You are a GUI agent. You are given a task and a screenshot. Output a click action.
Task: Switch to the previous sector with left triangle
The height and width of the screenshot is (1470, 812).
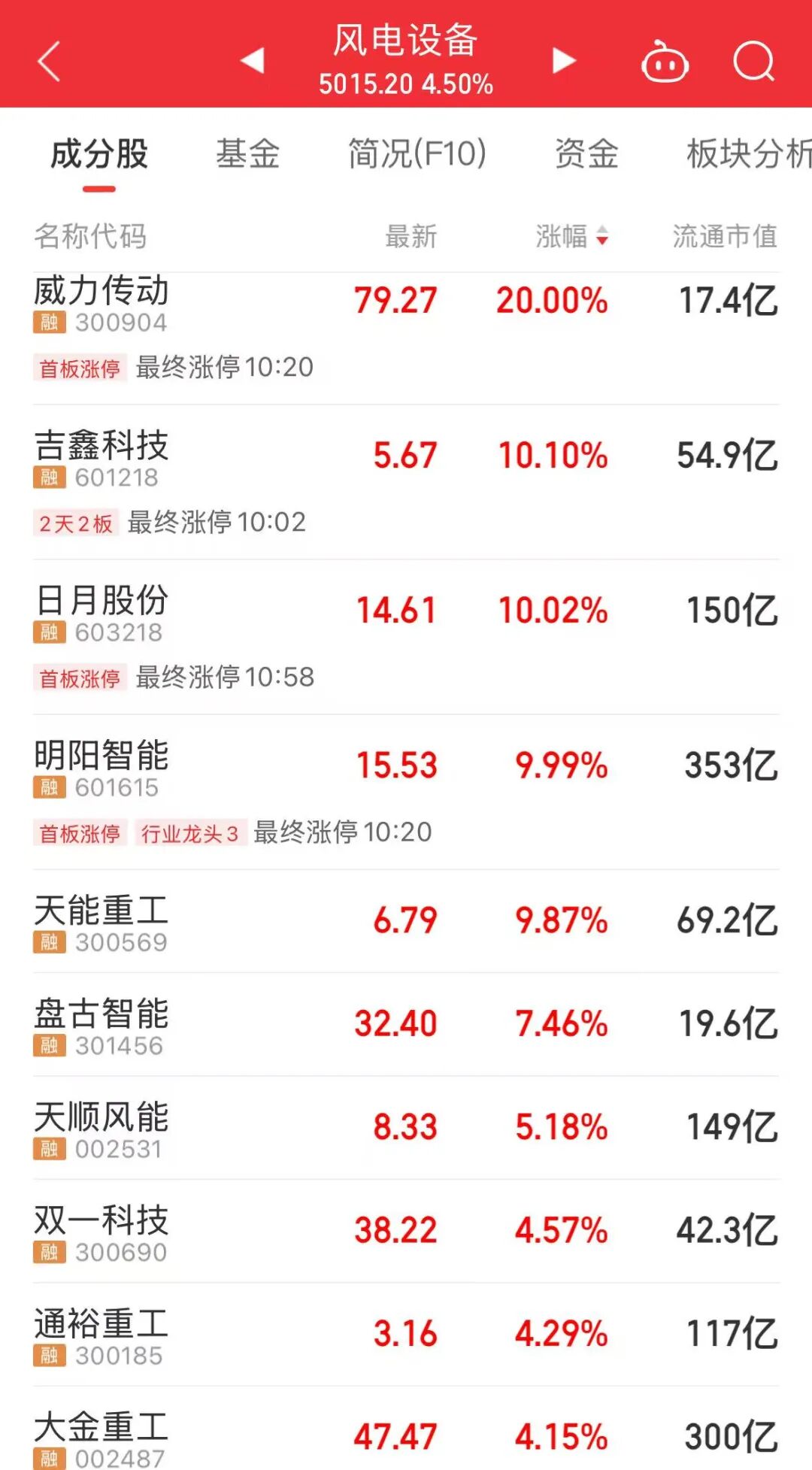tap(253, 60)
